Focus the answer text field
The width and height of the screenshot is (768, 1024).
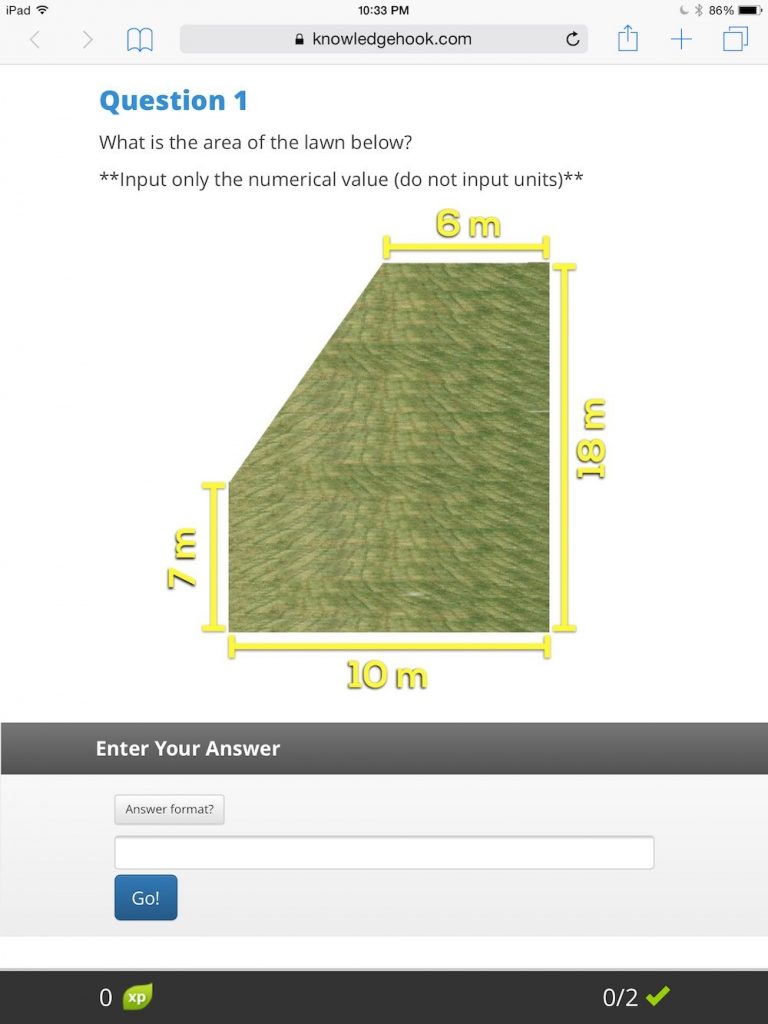[x=384, y=853]
